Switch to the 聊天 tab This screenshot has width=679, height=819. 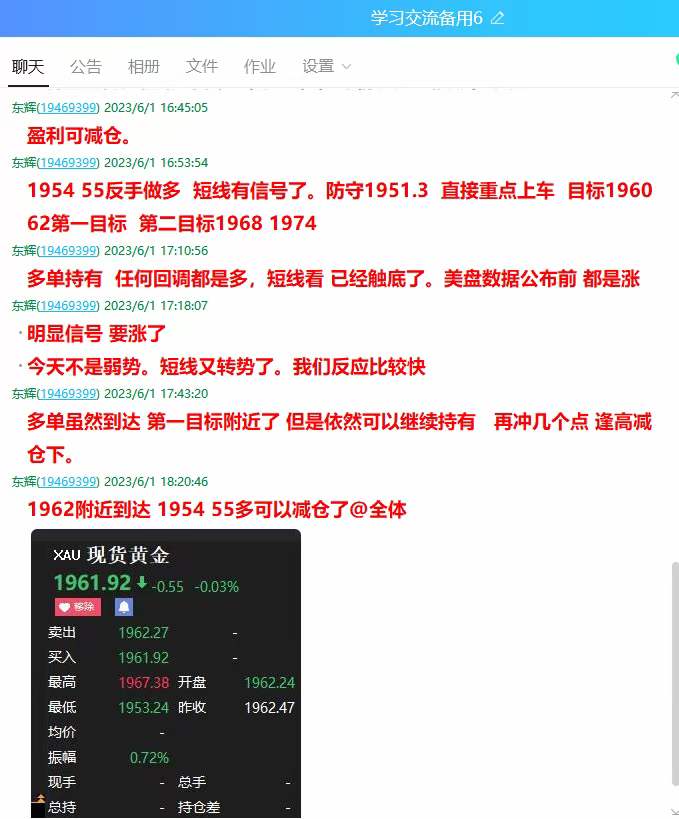[28, 66]
